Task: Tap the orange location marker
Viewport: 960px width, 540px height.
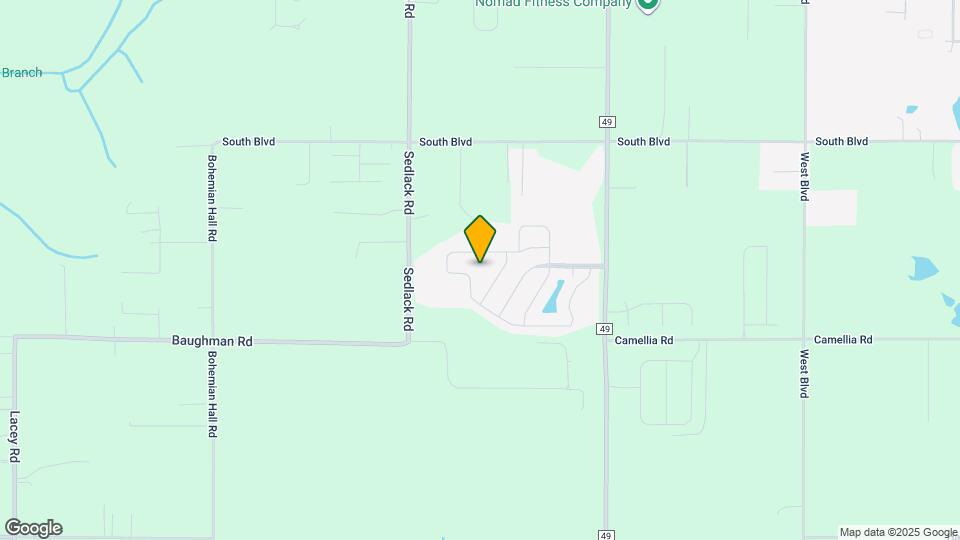Action: [x=480, y=238]
